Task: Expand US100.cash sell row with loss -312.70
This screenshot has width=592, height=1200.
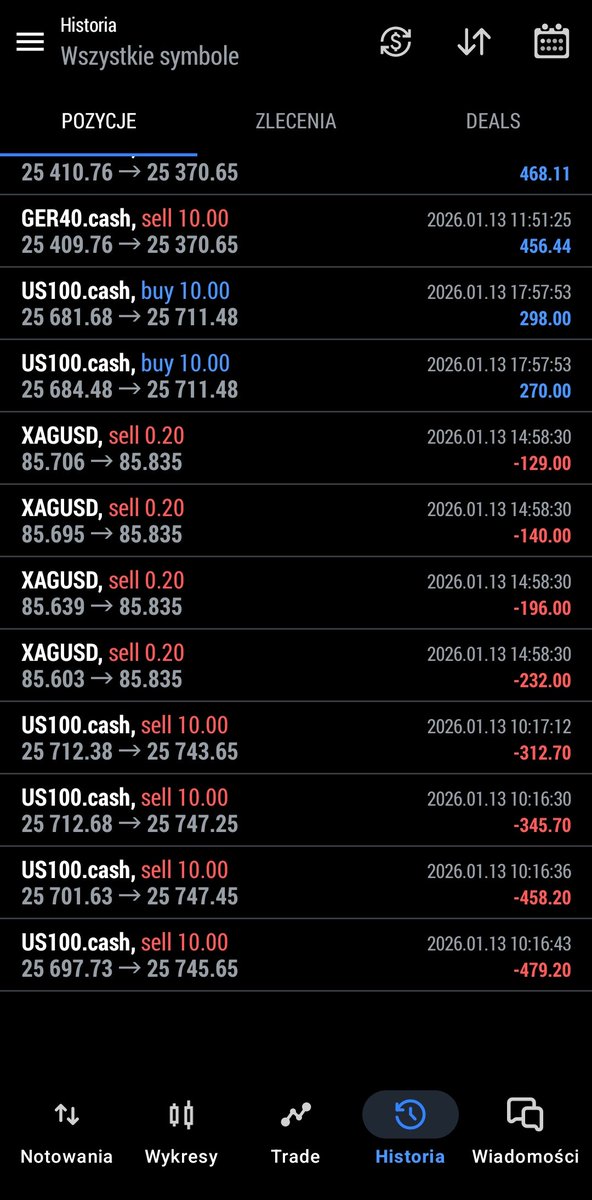Action: coord(296,738)
